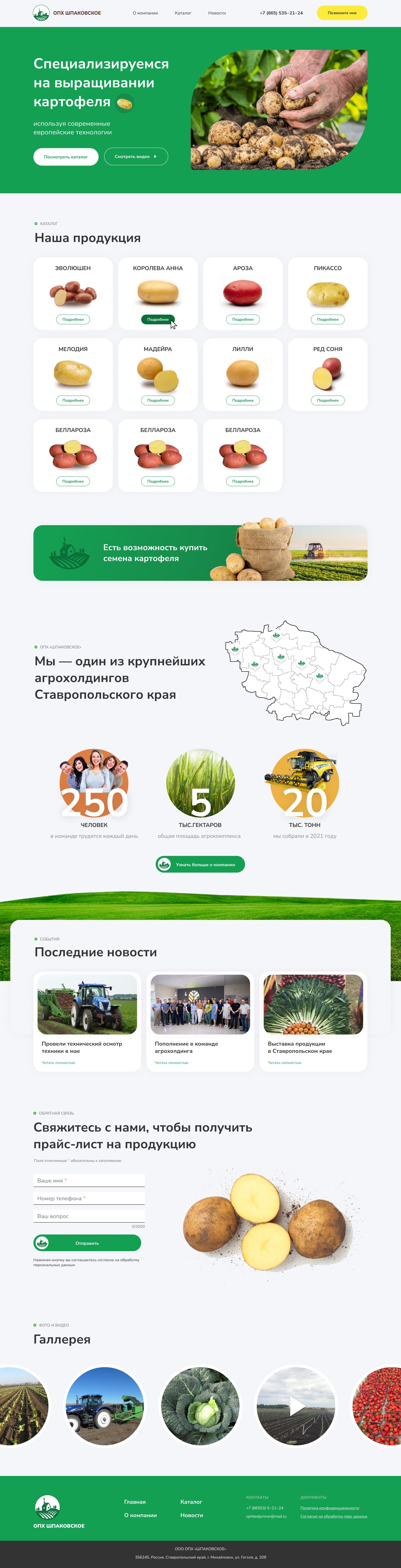Open Подробнее for Эволюшен potato

[x=73, y=319]
